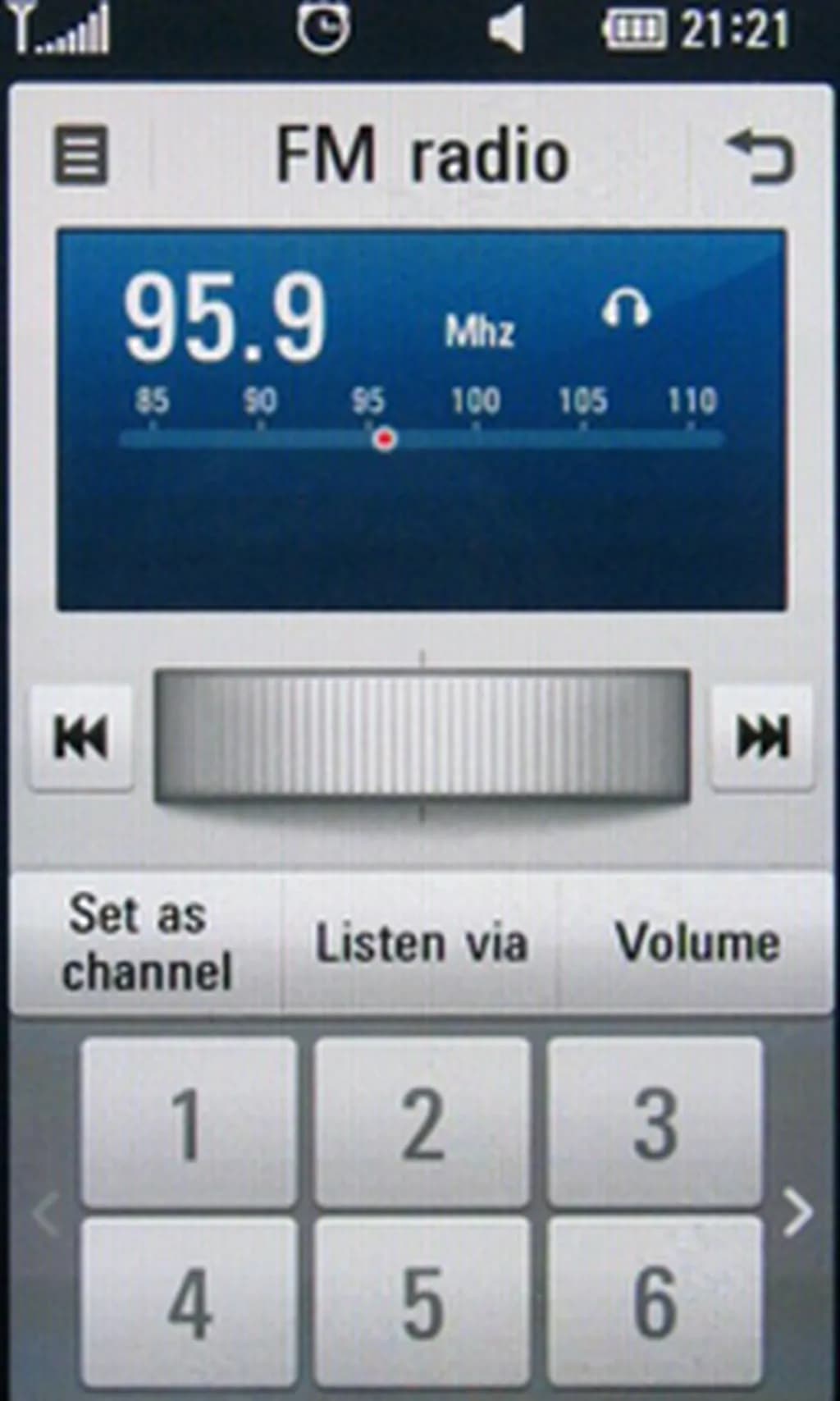
Task: Go back using the return arrow
Action: (x=760, y=156)
